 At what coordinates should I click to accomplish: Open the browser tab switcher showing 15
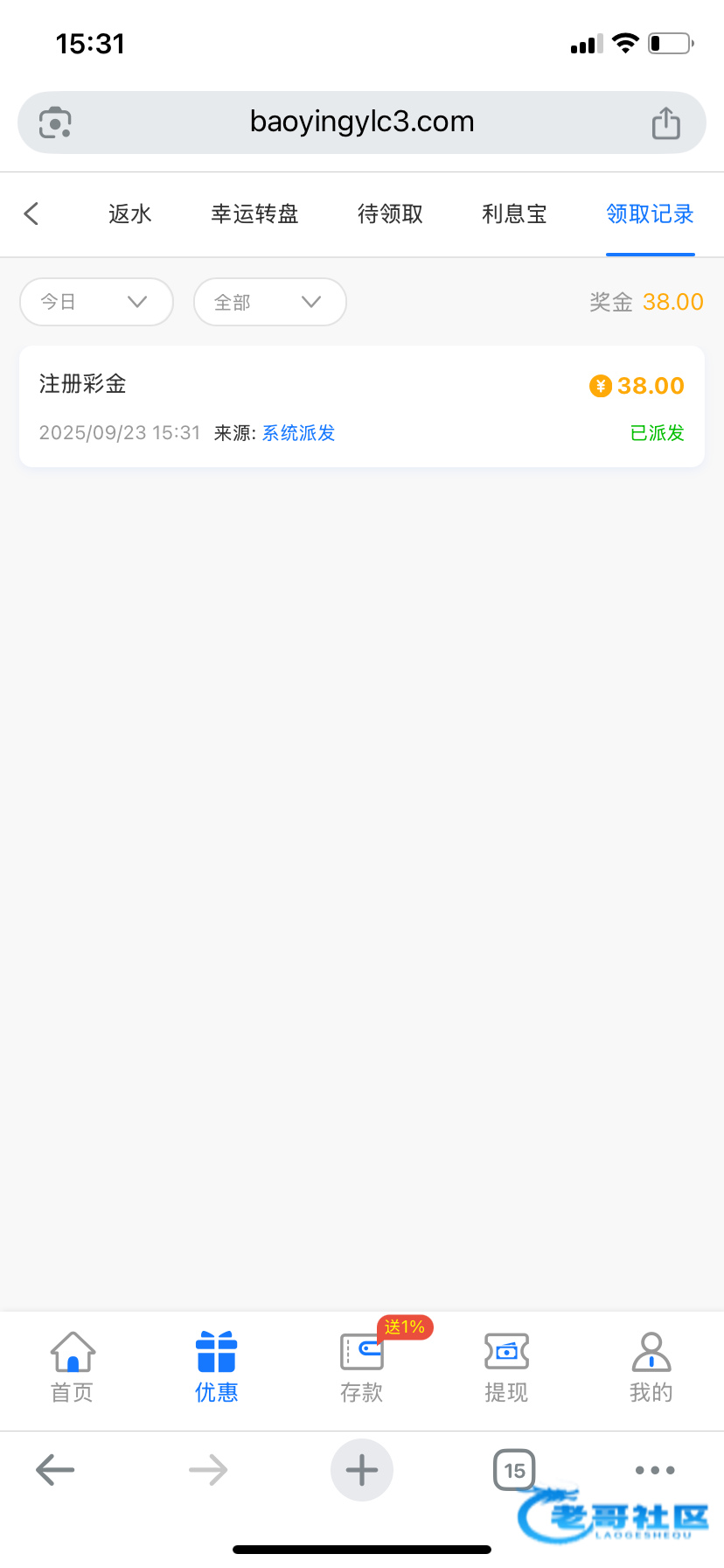pyautogui.click(x=514, y=1470)
